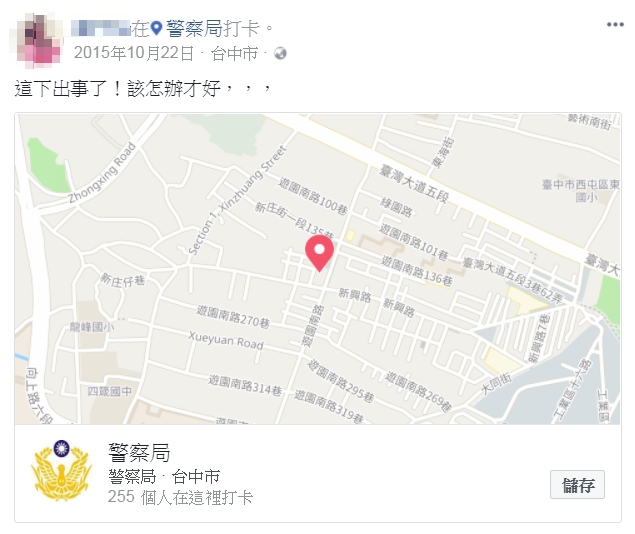The height and width of the screenshot is (534, 635).
Task: Open the 警察局 place page card
Action: (145, 453)
